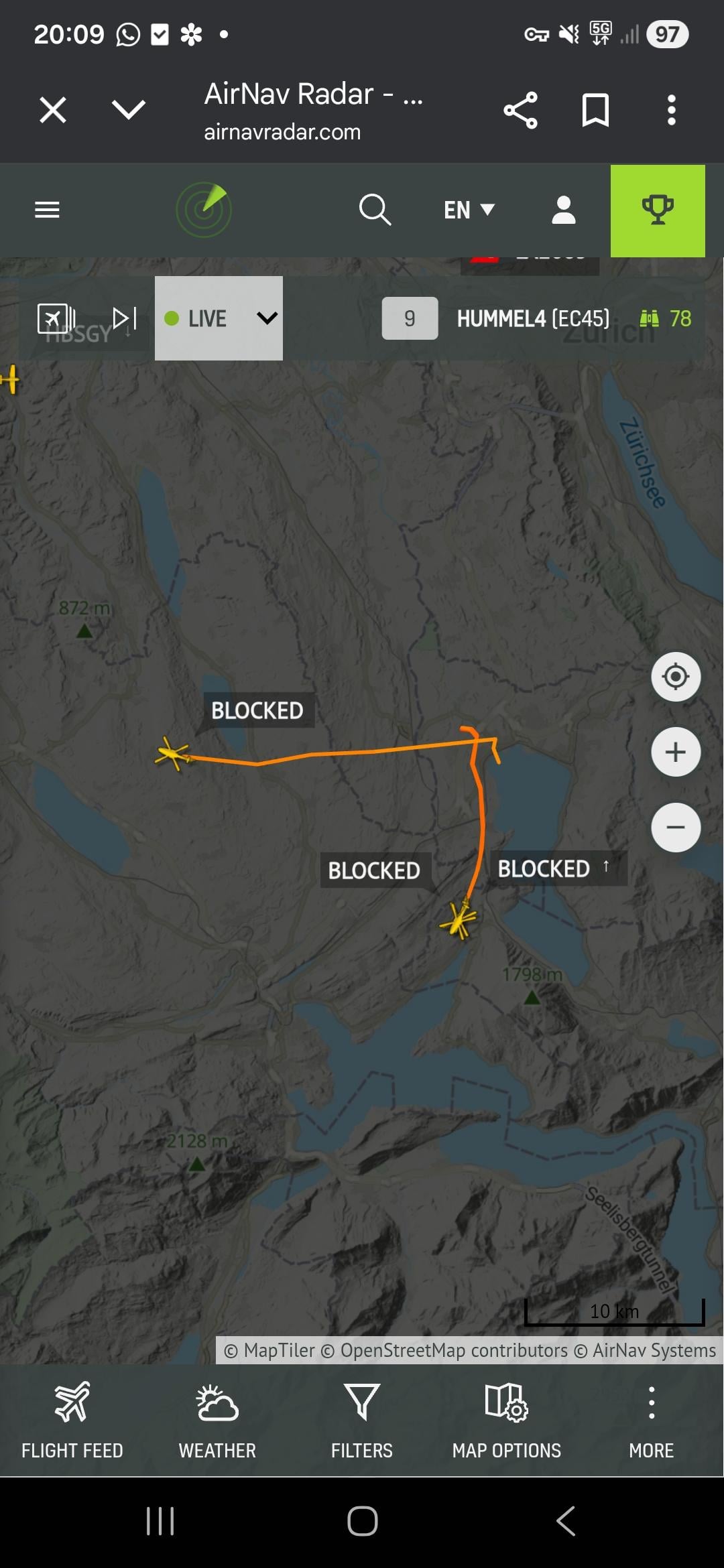The height and width of the screenshot is (1568, 724).
Task: Zoom out of the map
Action: 676,827
